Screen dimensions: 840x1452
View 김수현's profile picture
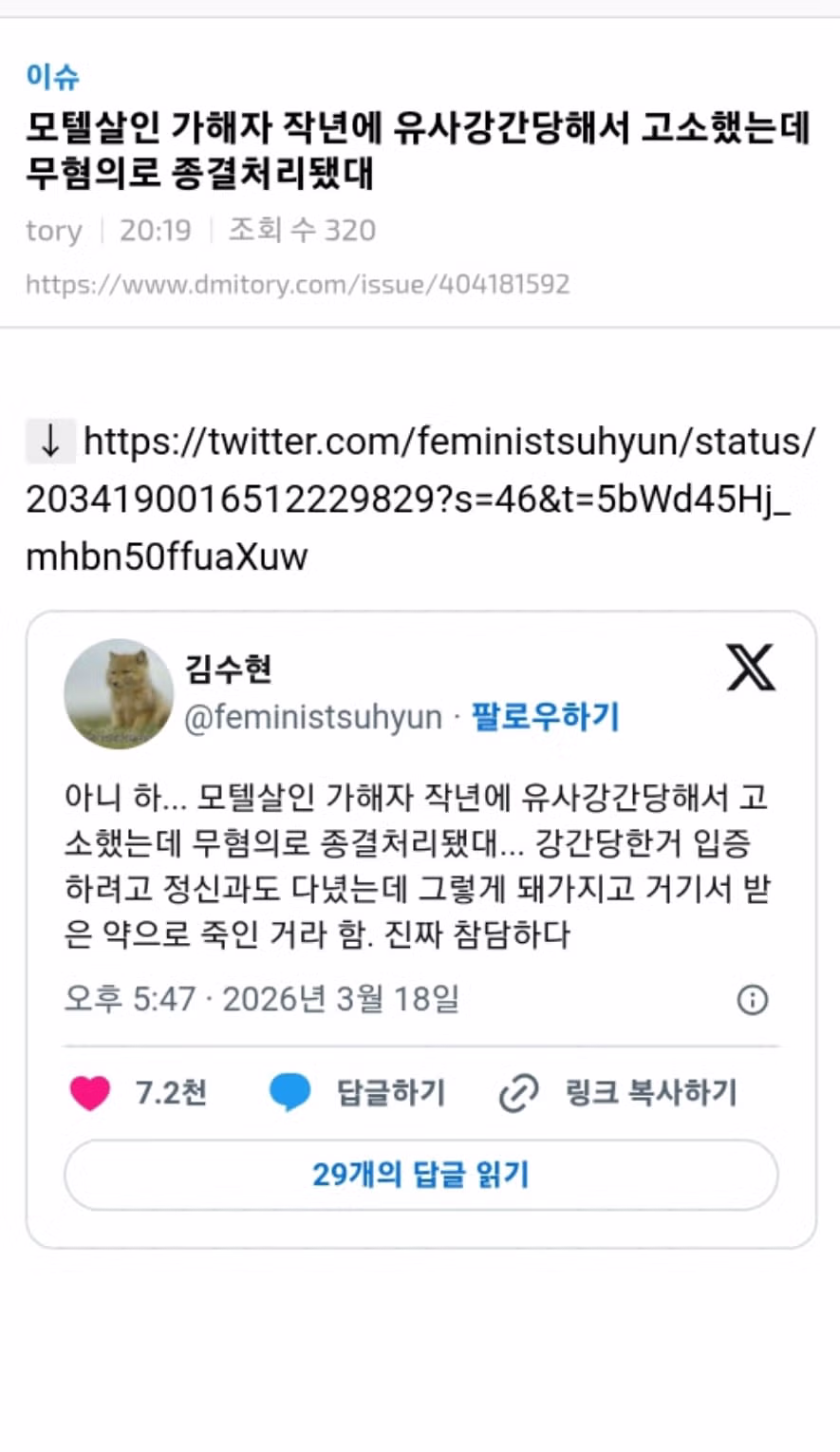pyautogui.click(x=119, y=693)
